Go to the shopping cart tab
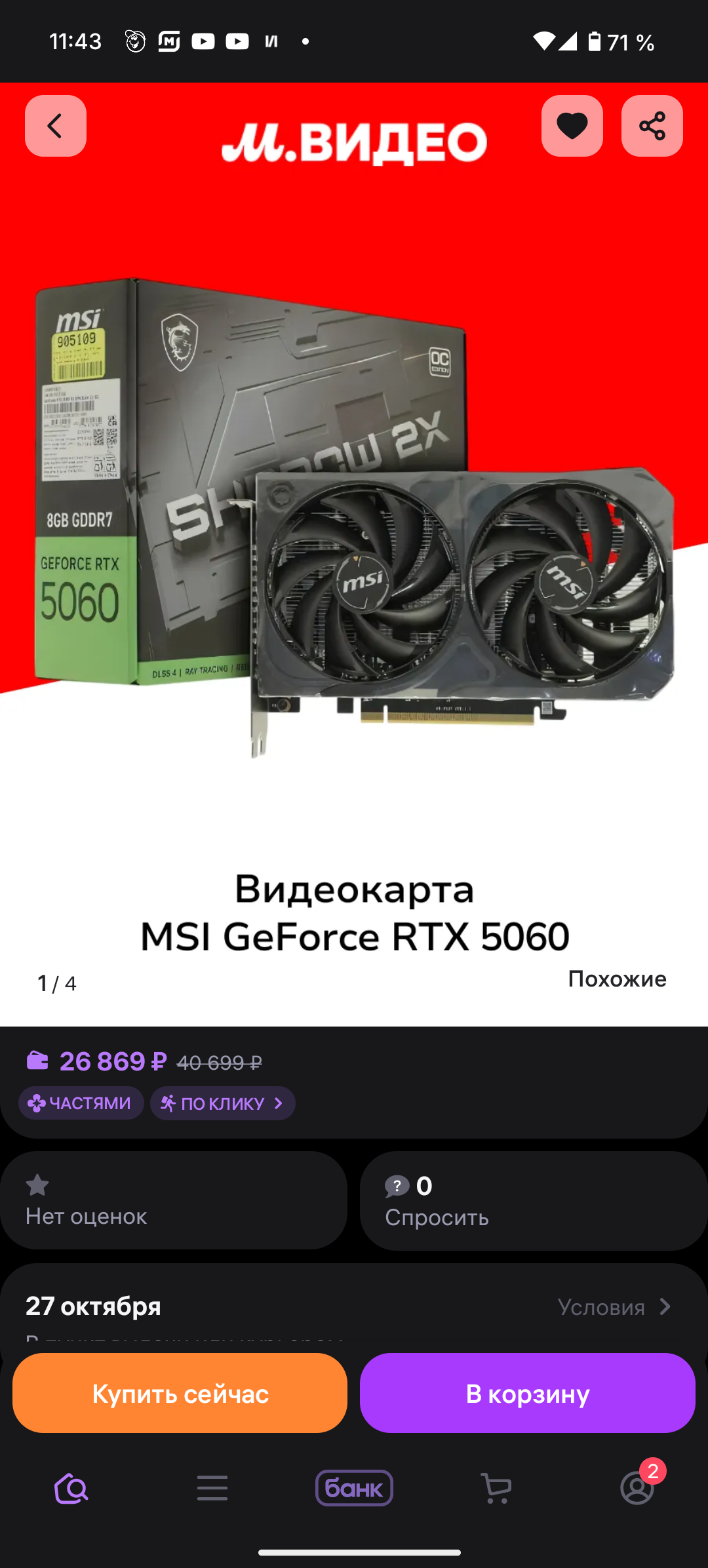This screenshot has width=708, height=1568. click(x=496, y=1489)
